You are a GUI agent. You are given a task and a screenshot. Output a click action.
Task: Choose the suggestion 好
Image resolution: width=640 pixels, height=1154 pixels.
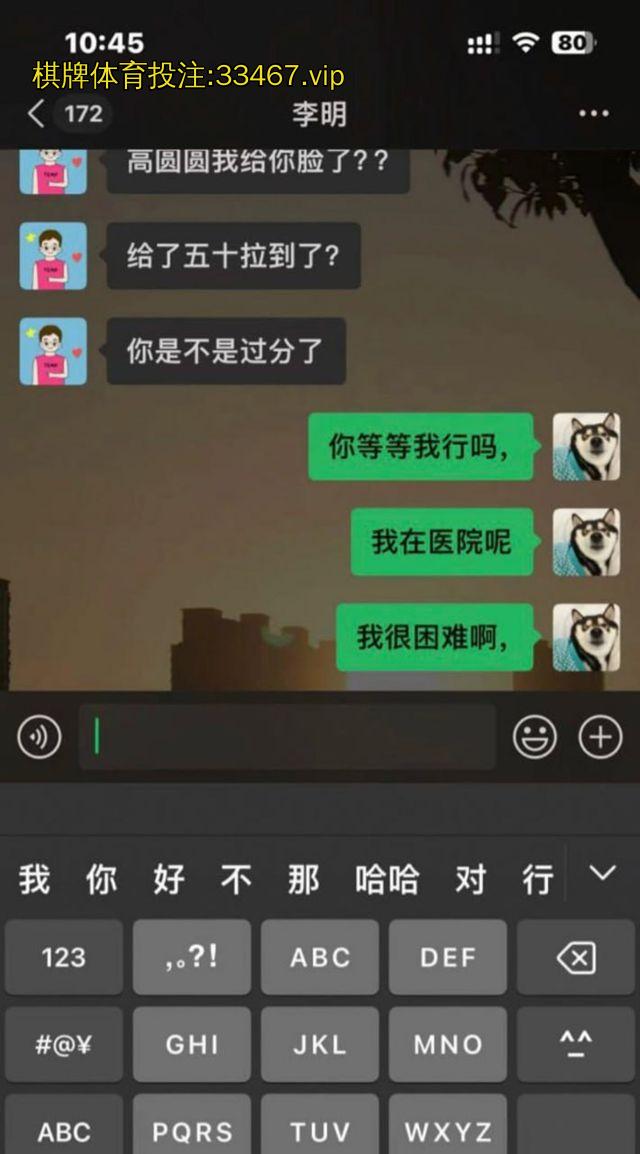pos(169,879)
